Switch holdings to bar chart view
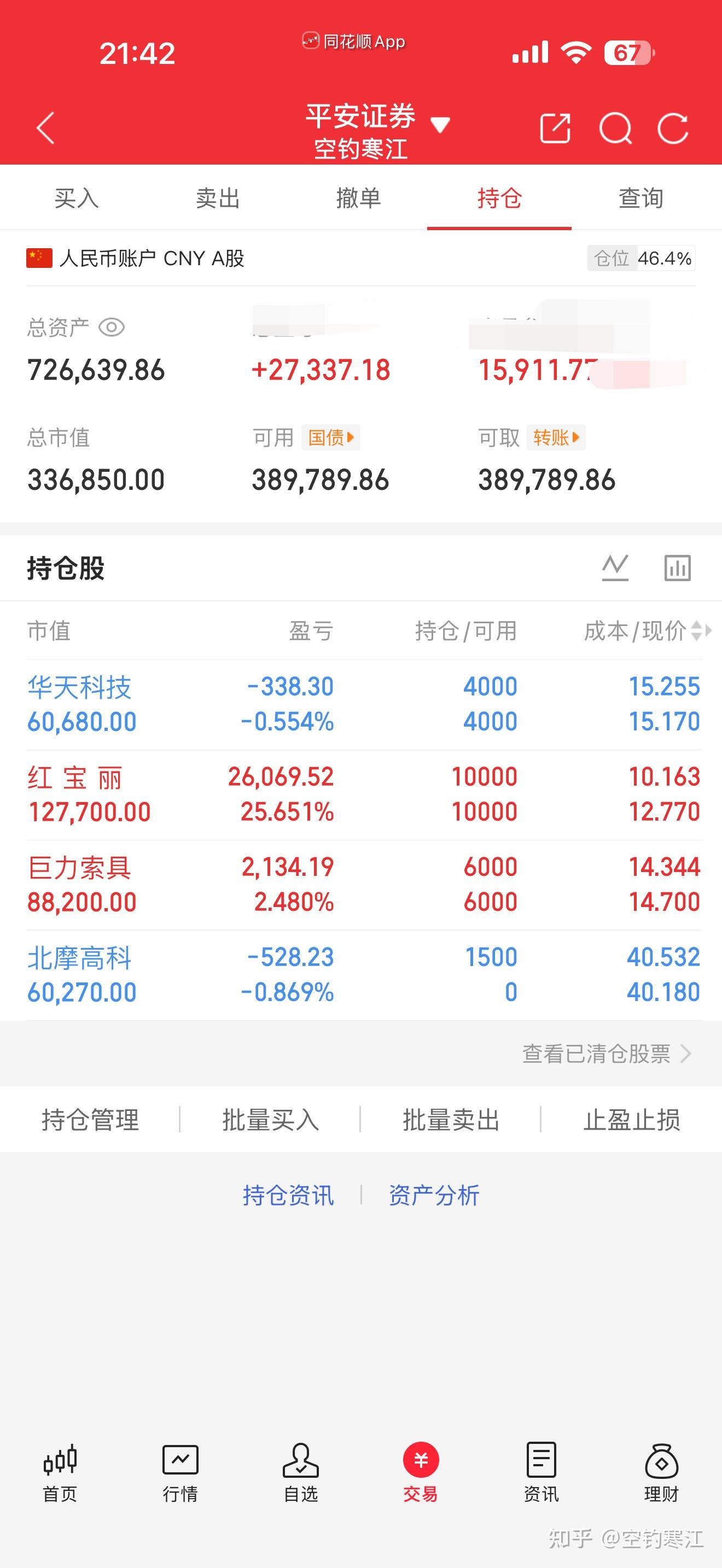The image size is (722, 1568). pyautogui.click(x=678, y=567)
